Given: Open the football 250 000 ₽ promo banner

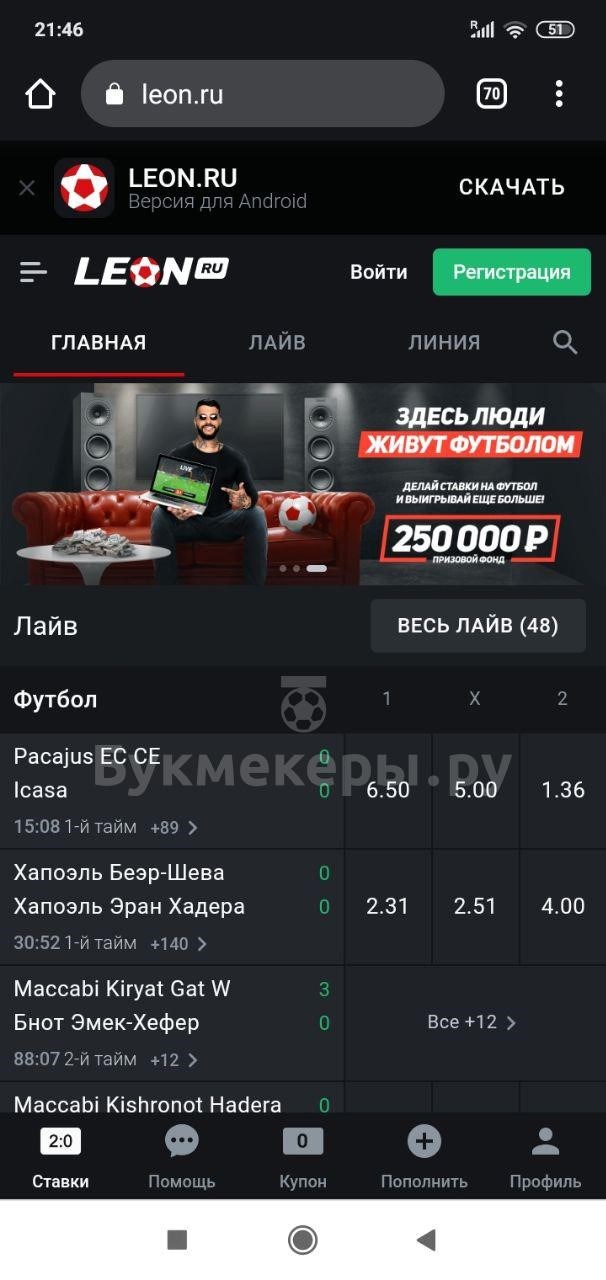Looking at the screenshot, I should (x=303, y=485).
